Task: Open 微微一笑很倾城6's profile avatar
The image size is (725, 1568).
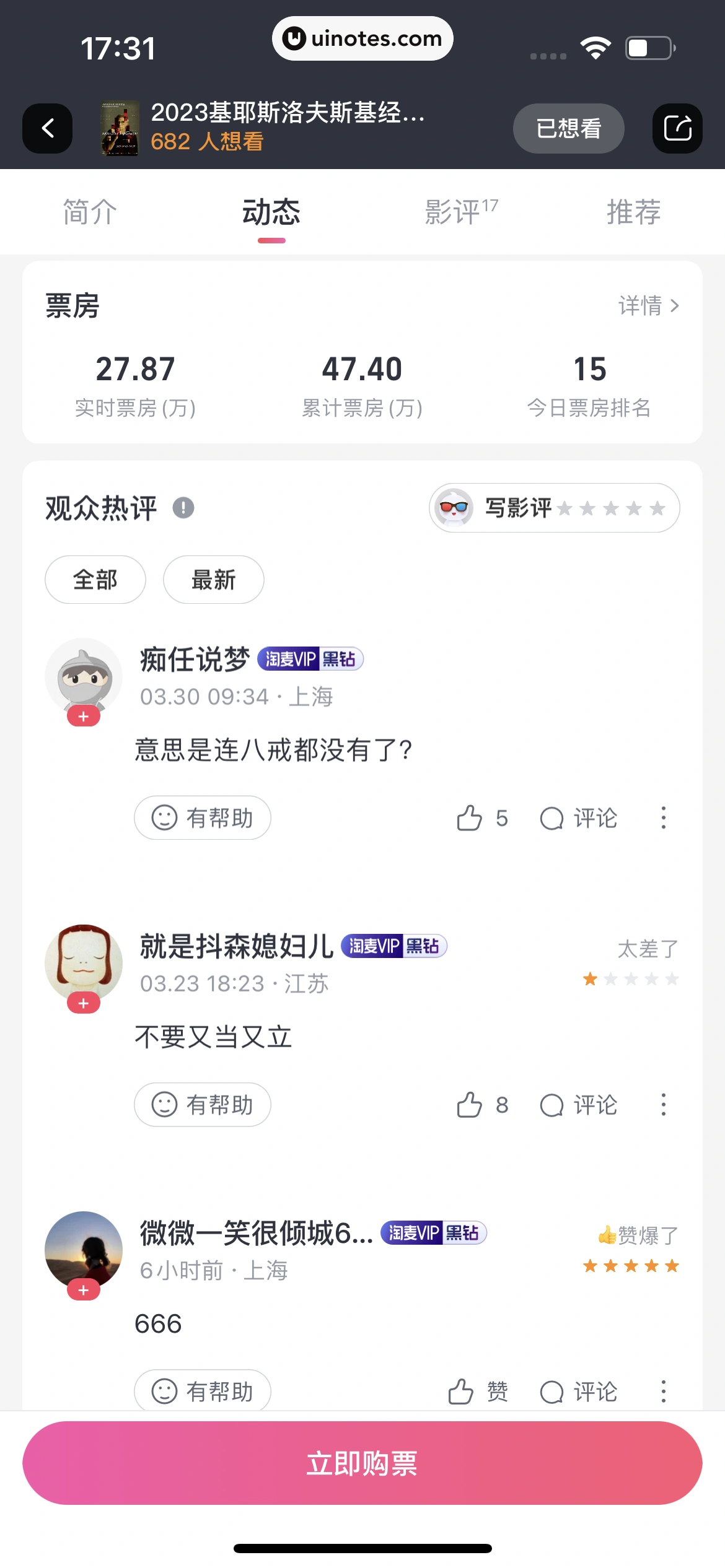Action: pos(84,1250)
